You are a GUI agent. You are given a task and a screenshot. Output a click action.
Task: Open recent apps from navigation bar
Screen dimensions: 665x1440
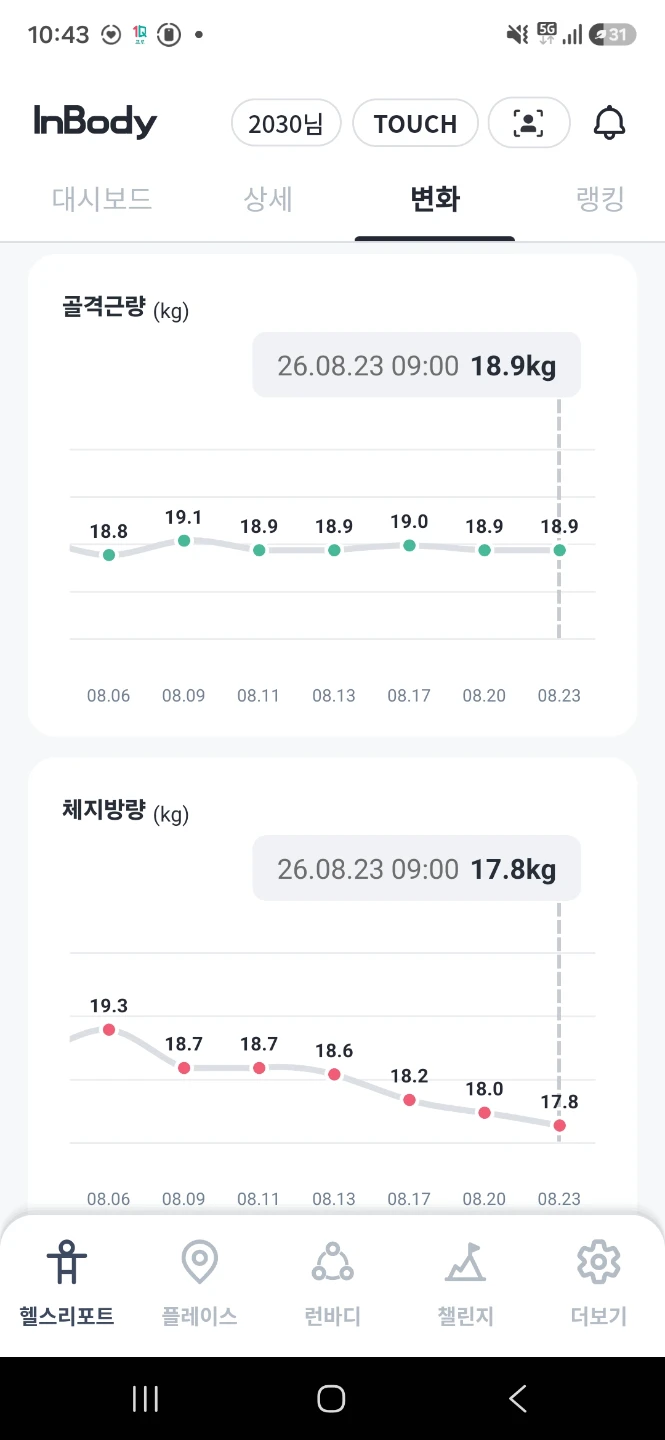pyautogui.click(x=146, y=1398)
